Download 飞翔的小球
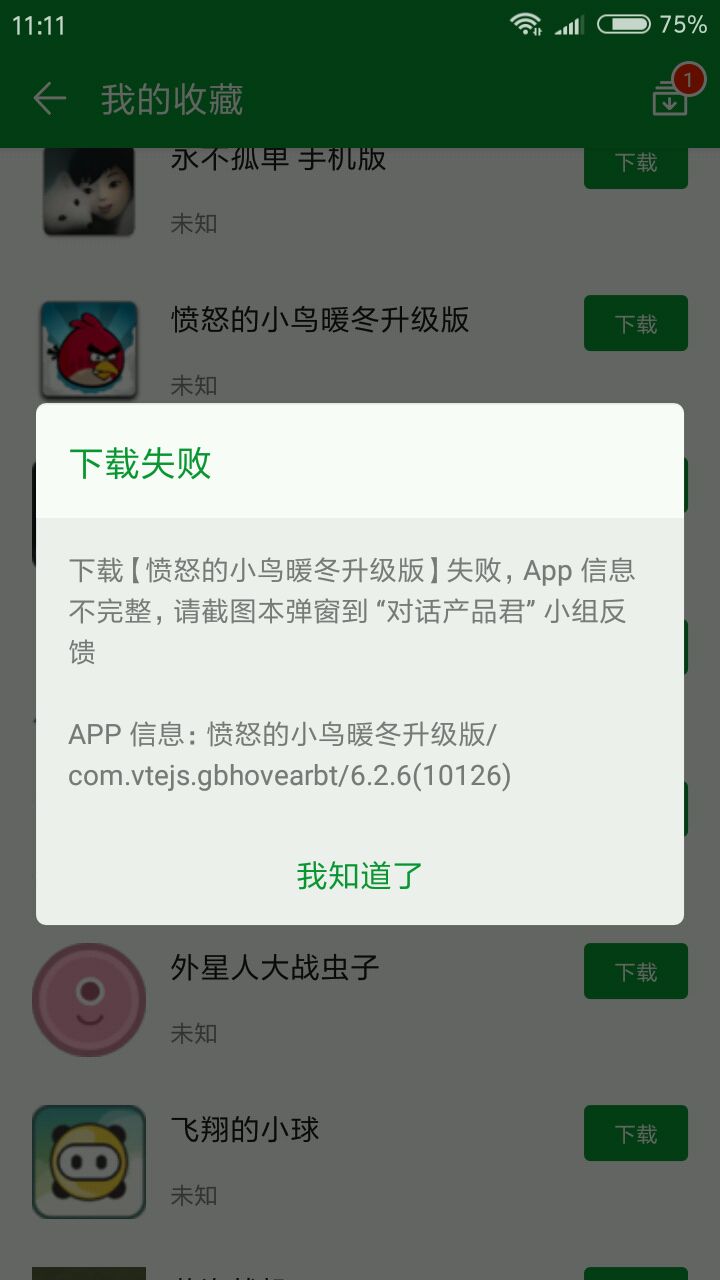Image resolution: width=720 pixels, height=1280 pixels. pyautogui.click(x=635, y=1133)
